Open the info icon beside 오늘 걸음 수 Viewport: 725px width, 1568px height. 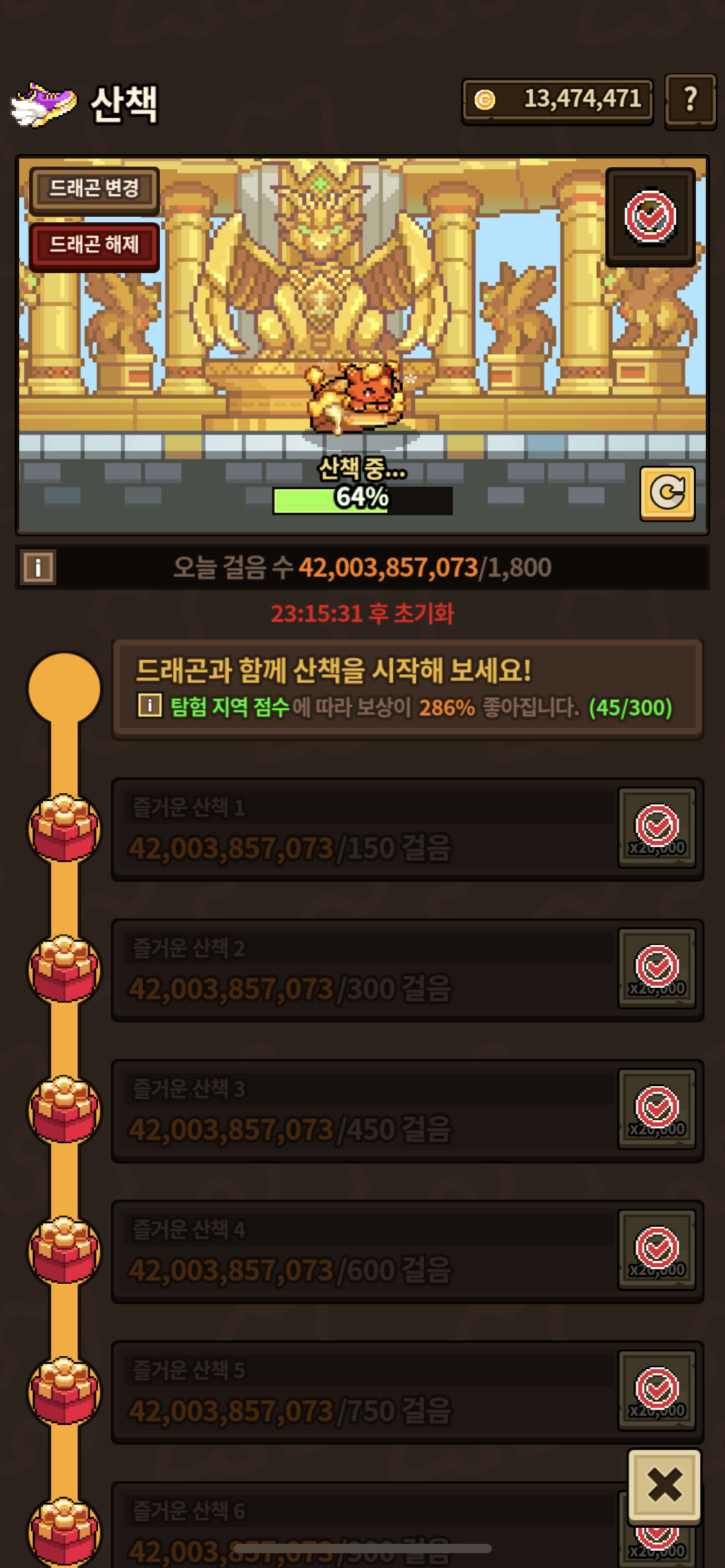click(38, 567)
